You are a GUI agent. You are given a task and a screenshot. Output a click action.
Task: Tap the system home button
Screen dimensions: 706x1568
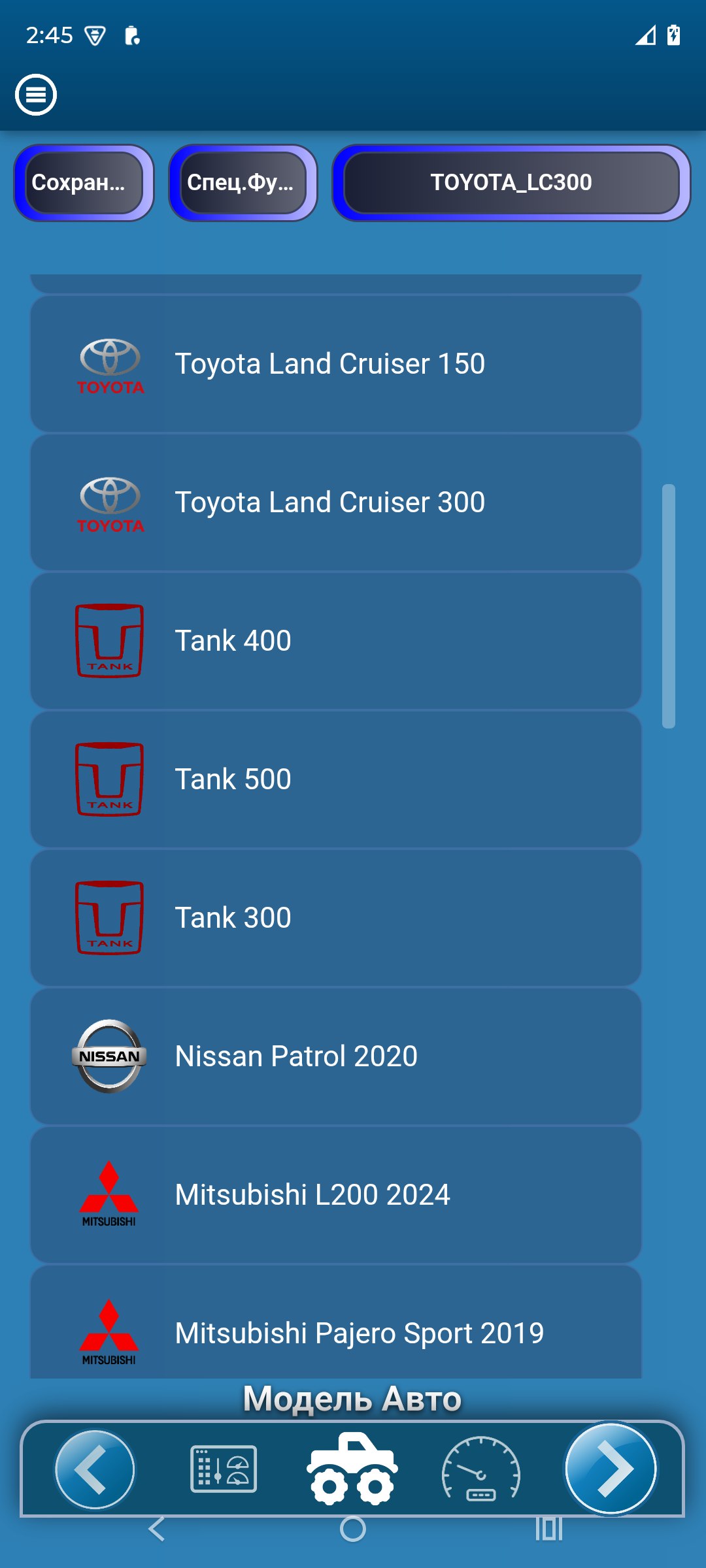click(x=353, y=1529)
